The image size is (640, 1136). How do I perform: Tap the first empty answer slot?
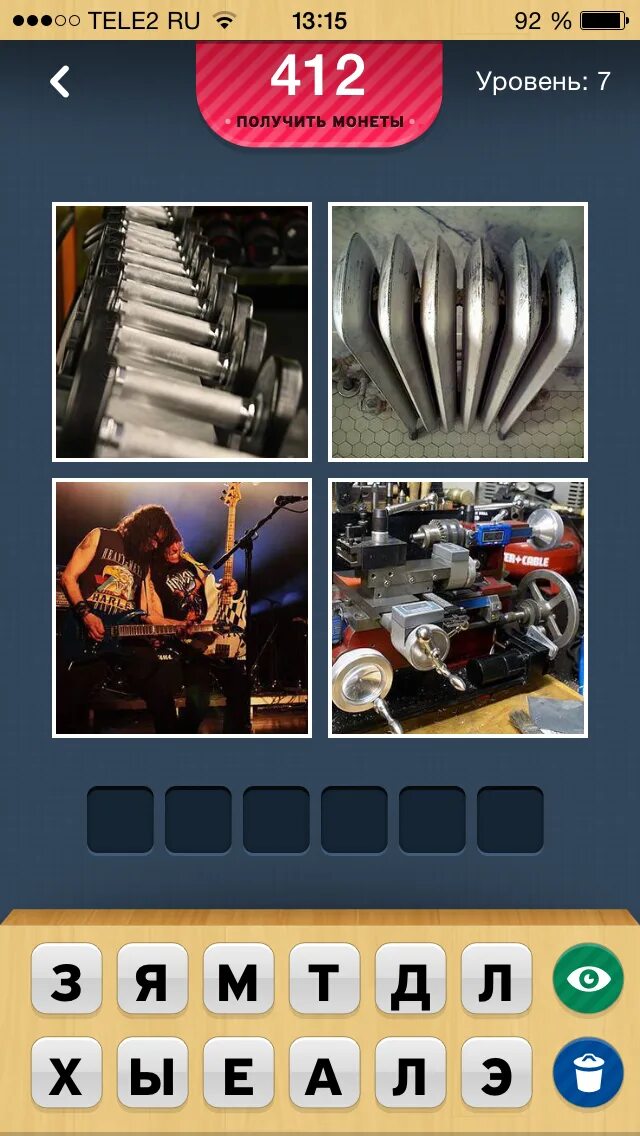pyautogui.click(x=120, y=819)
